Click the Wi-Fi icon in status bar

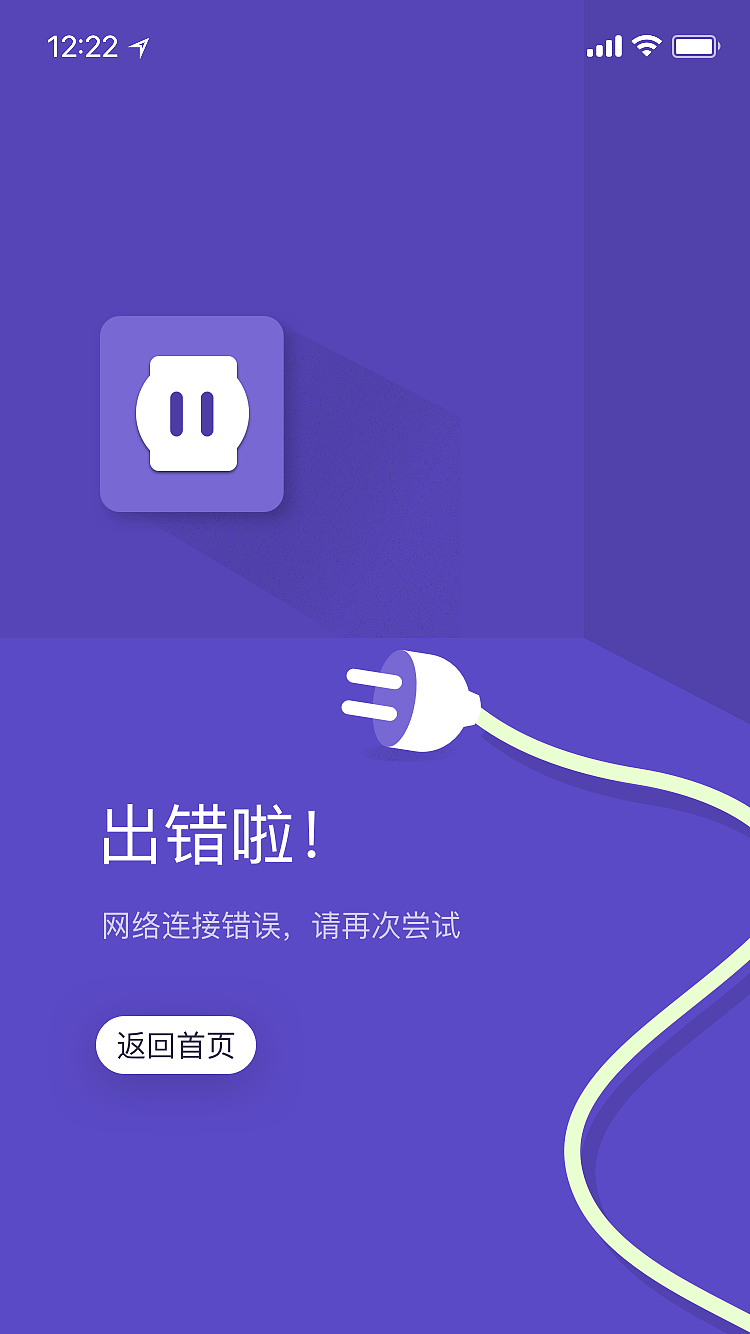pyautogui.click(x=646, y=45)
